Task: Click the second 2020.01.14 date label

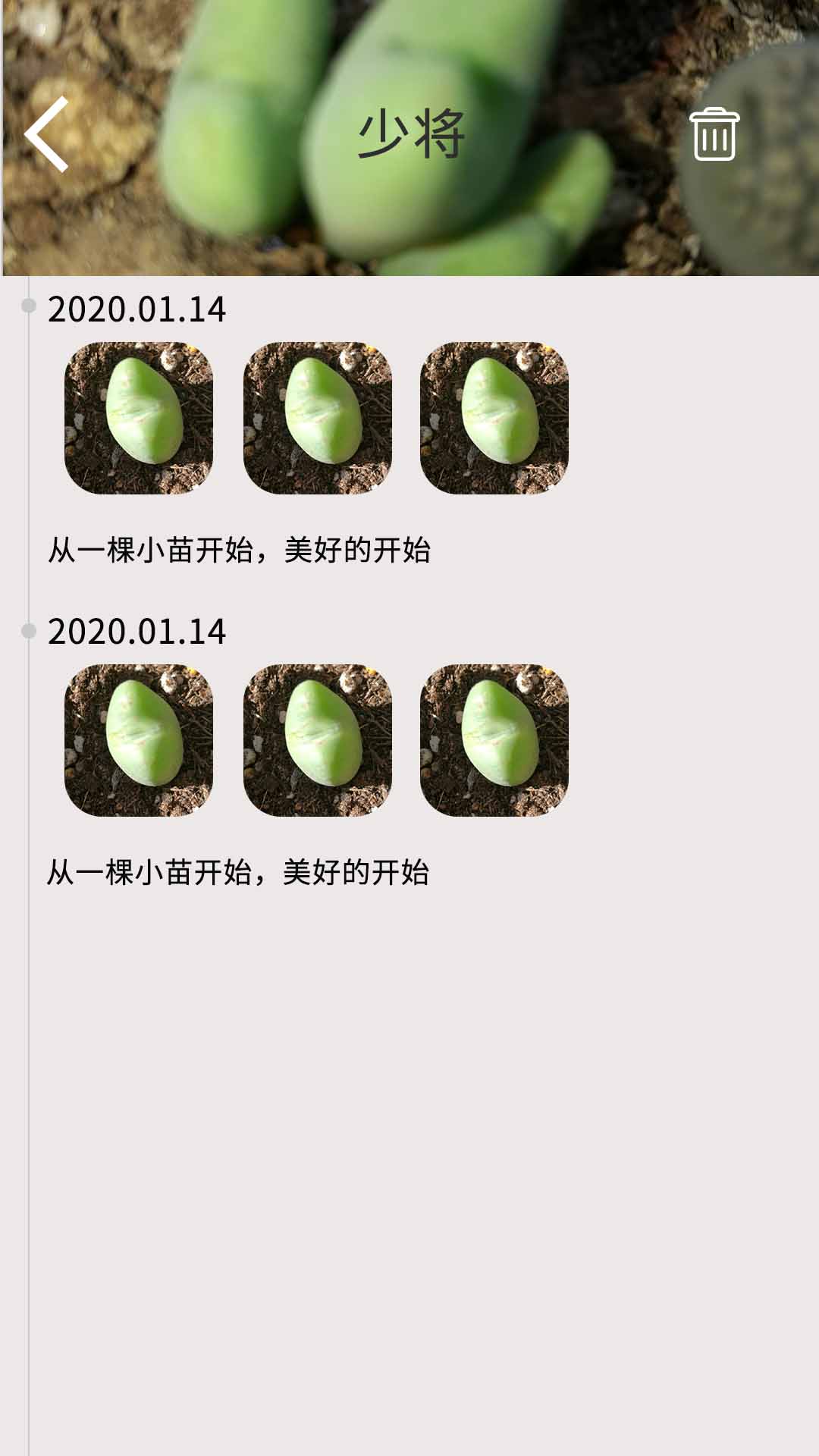Action: coord(136,632)
